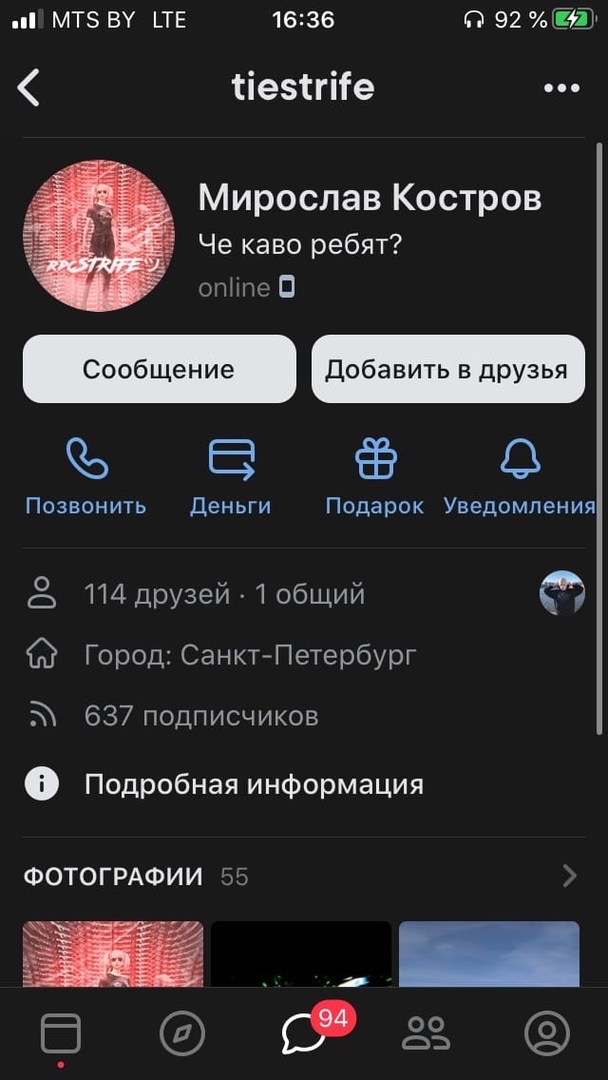The height and width of the screenshot is (1080, 608).
Task: Open the dark second photo thumbnail
Action: click(x=301, y=954)
